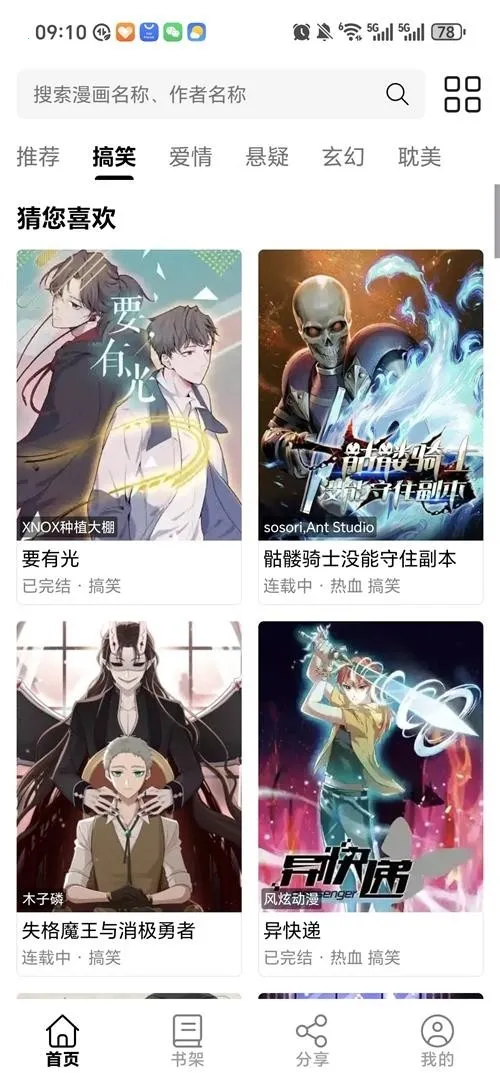The image size is (500, 1082).
Task: Open the 异快递 comic card
Action: [x=371, y=798]
